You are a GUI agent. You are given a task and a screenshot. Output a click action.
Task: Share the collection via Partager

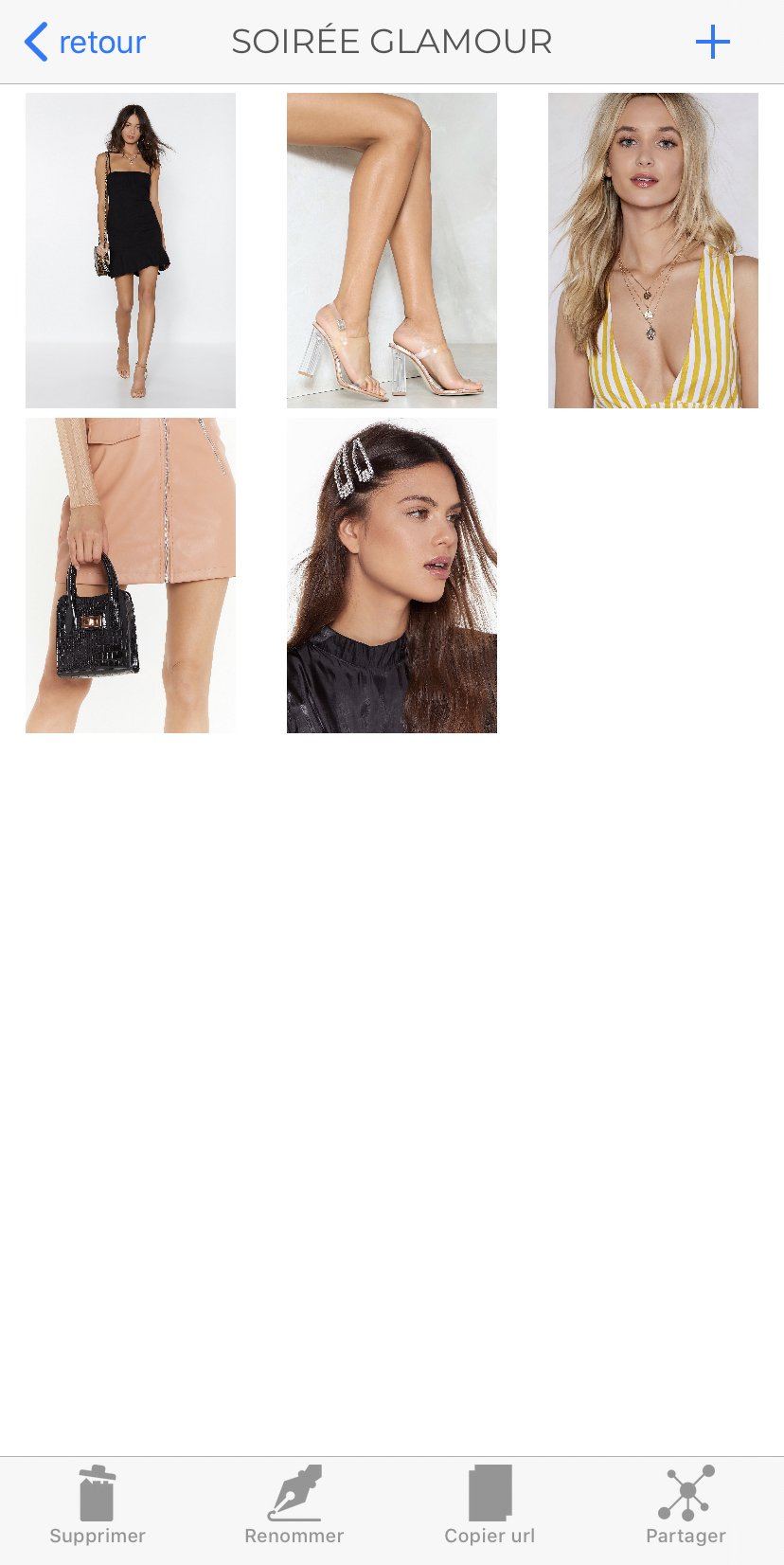[x=686, y=1506]
